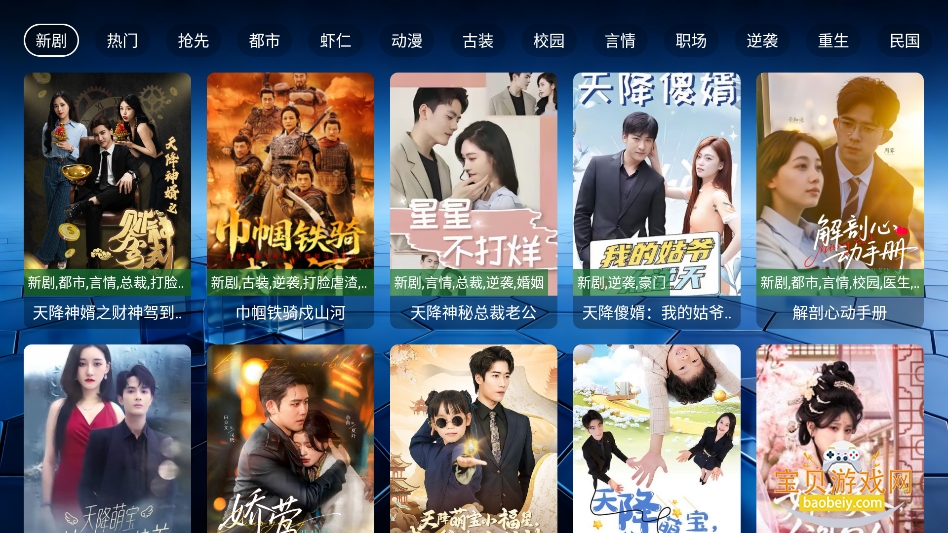Viewport: 948px width, 533px height.
Task: Play 天降神秘总裁老公
Action: [x=473, y=190]
